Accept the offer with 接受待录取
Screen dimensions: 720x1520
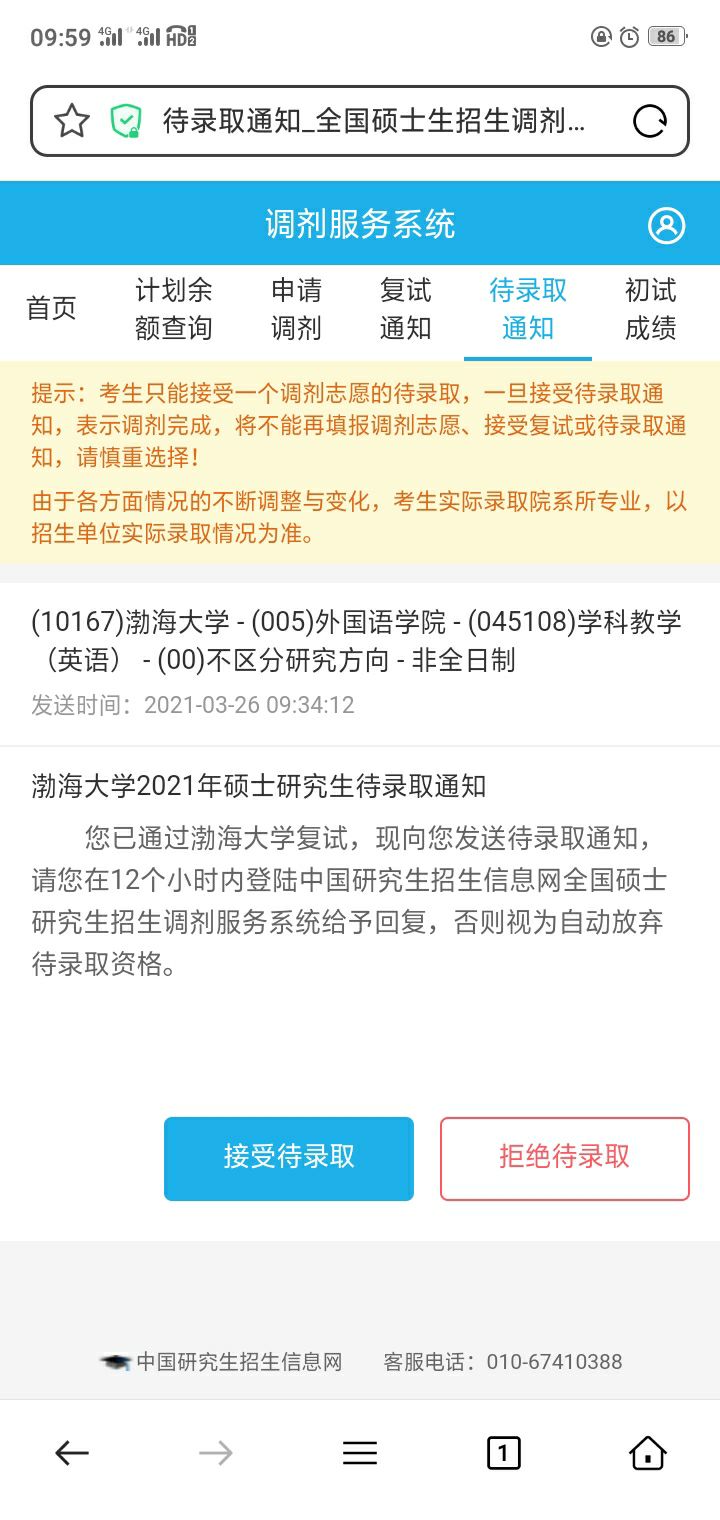point(289,1158)
